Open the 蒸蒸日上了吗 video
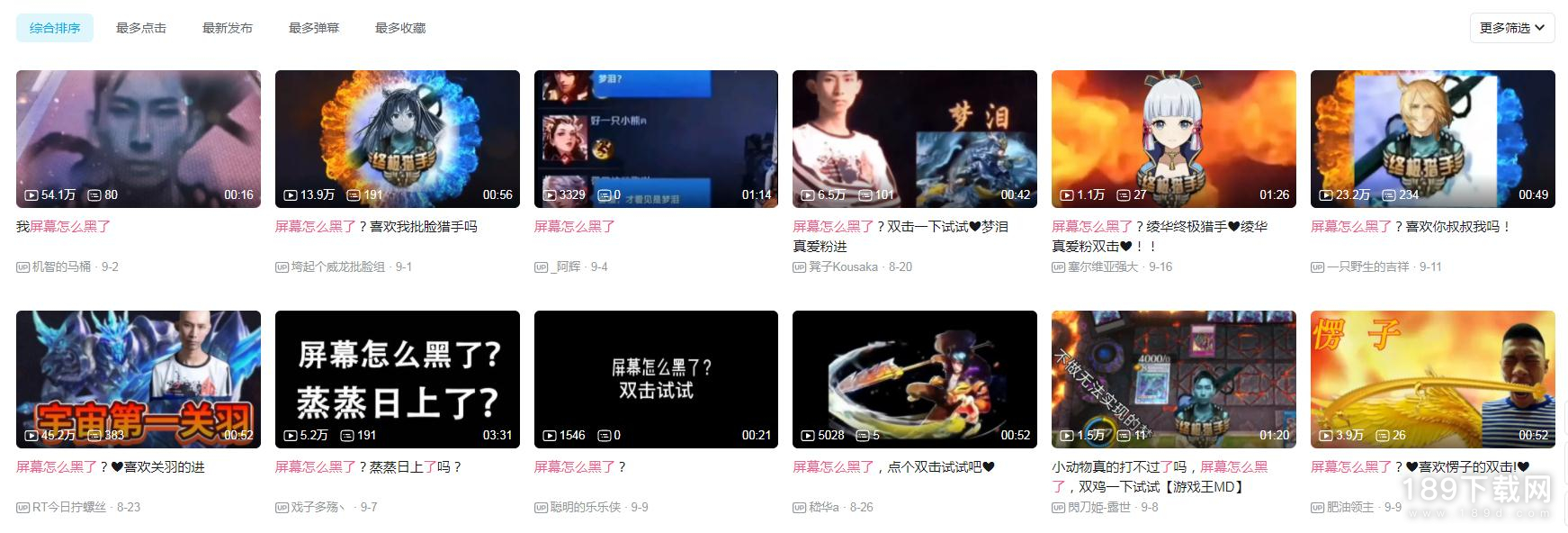1568x533 pixels. click(x=397, y=379)
